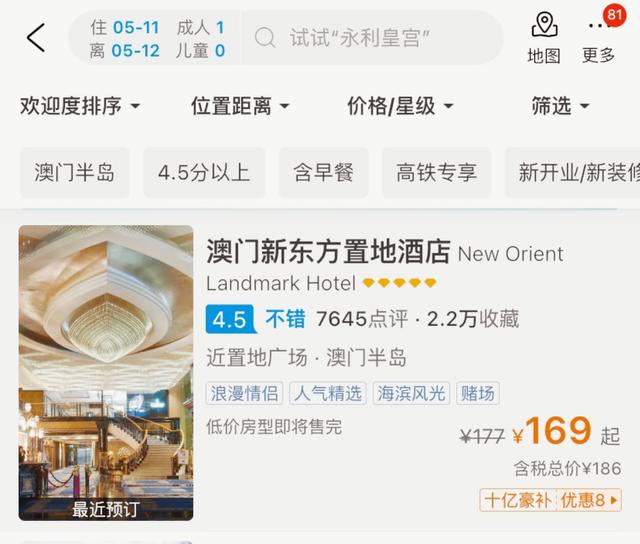Go back using the top-left arrow
This screenshot has height=544, width=640.
36,38
